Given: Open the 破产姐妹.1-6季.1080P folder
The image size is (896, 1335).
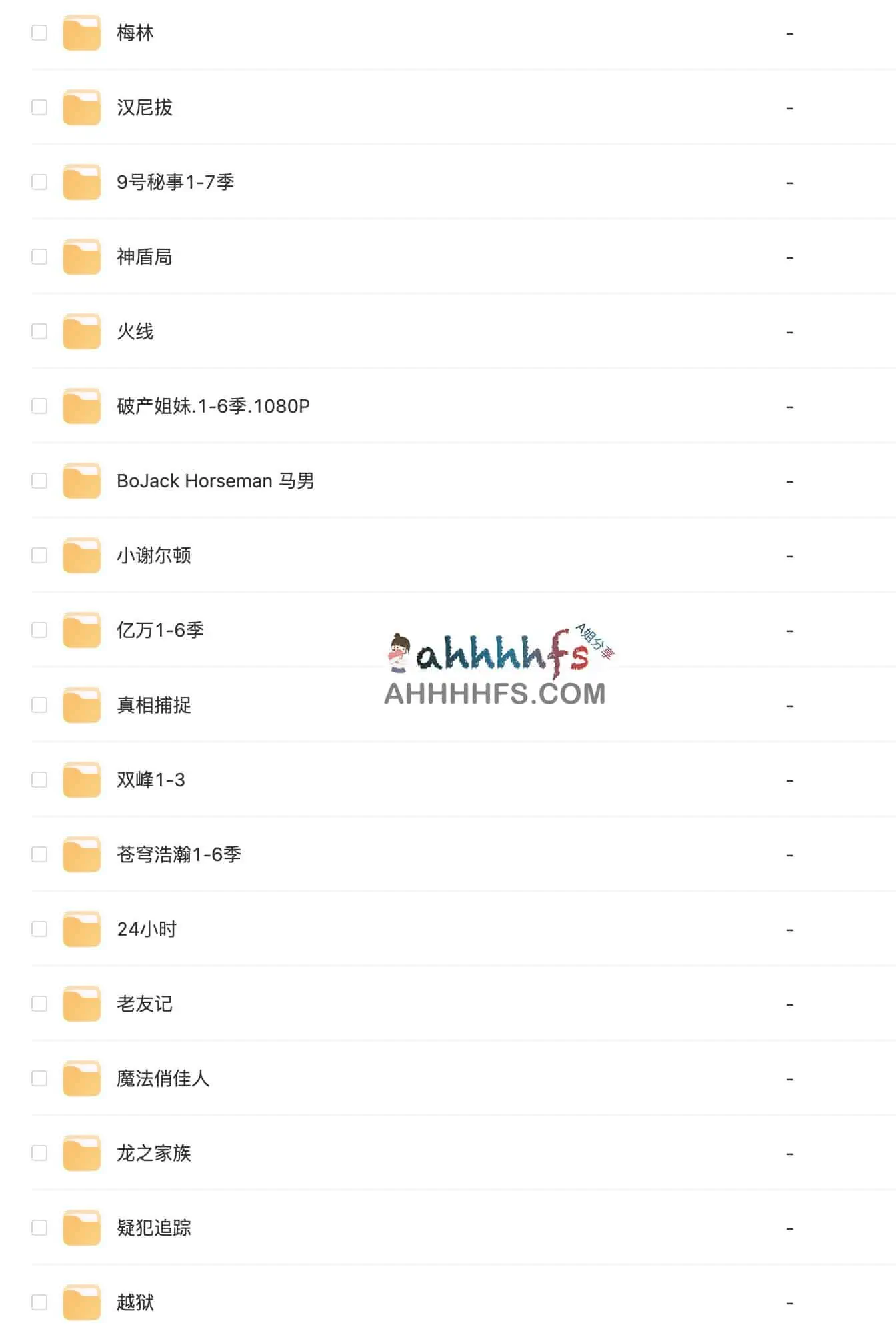Looking at the screenshot, I should click(213, 406).
